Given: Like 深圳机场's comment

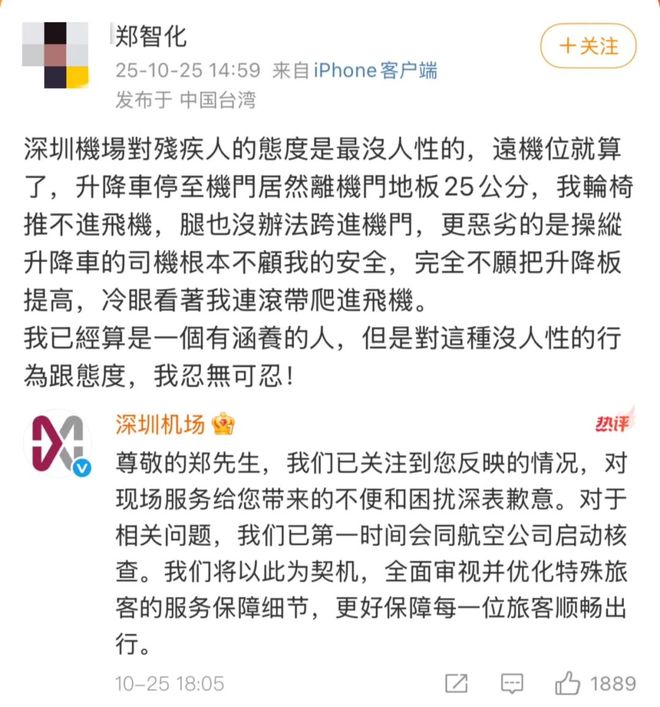Looking at the screenshot, I should [x=570, y=683].
